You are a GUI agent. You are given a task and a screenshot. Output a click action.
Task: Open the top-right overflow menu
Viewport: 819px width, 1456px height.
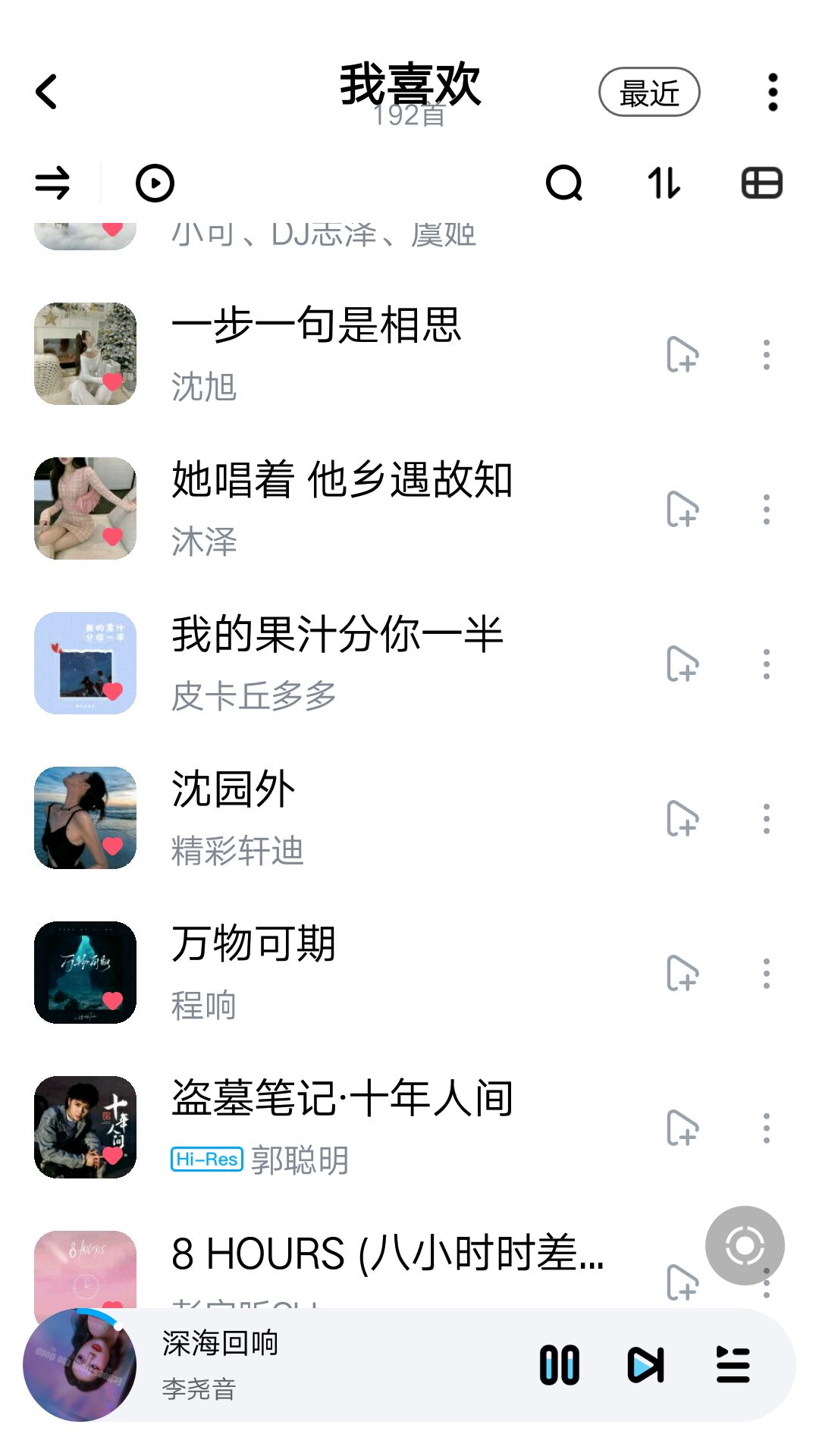point(772,93)
